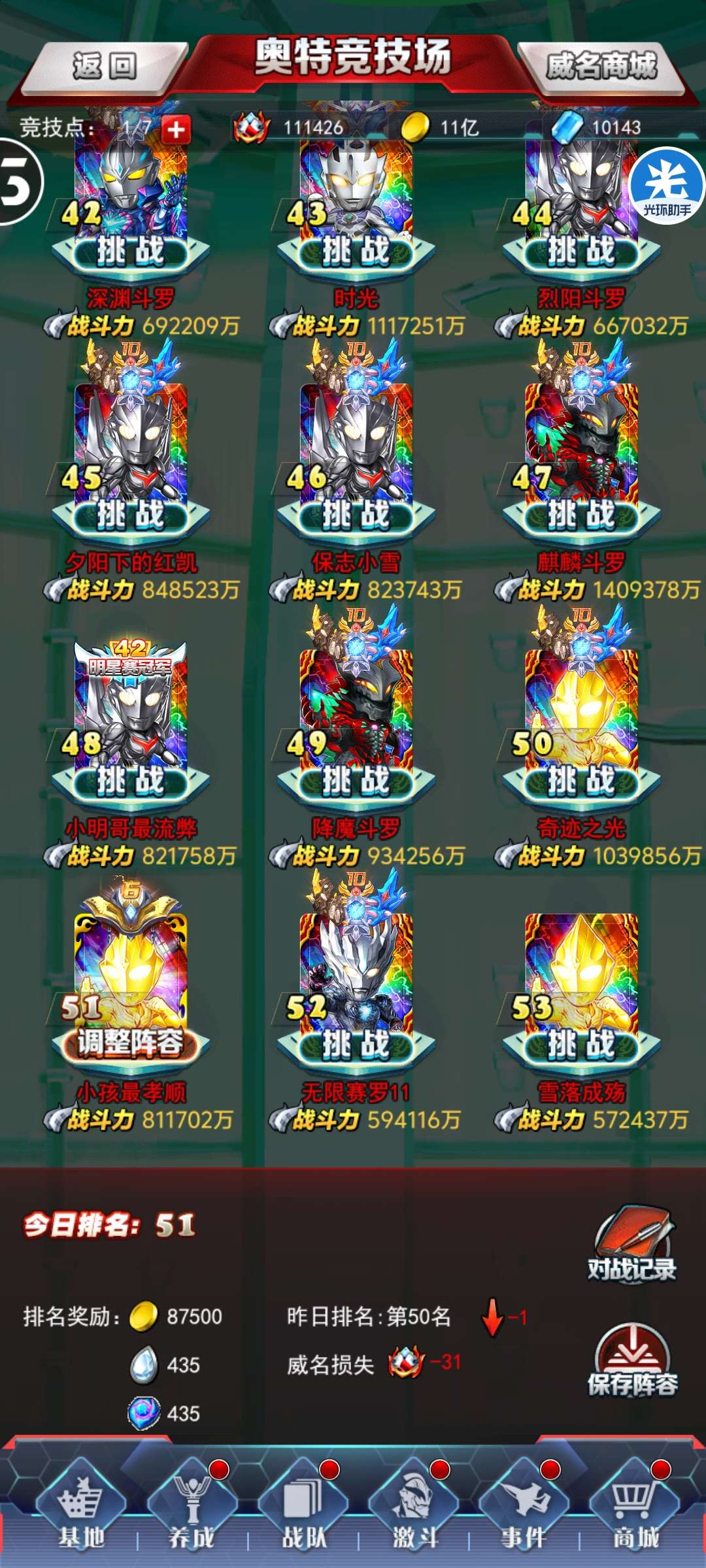Challenge rank 50 奇迹之光

coord(581,781)
